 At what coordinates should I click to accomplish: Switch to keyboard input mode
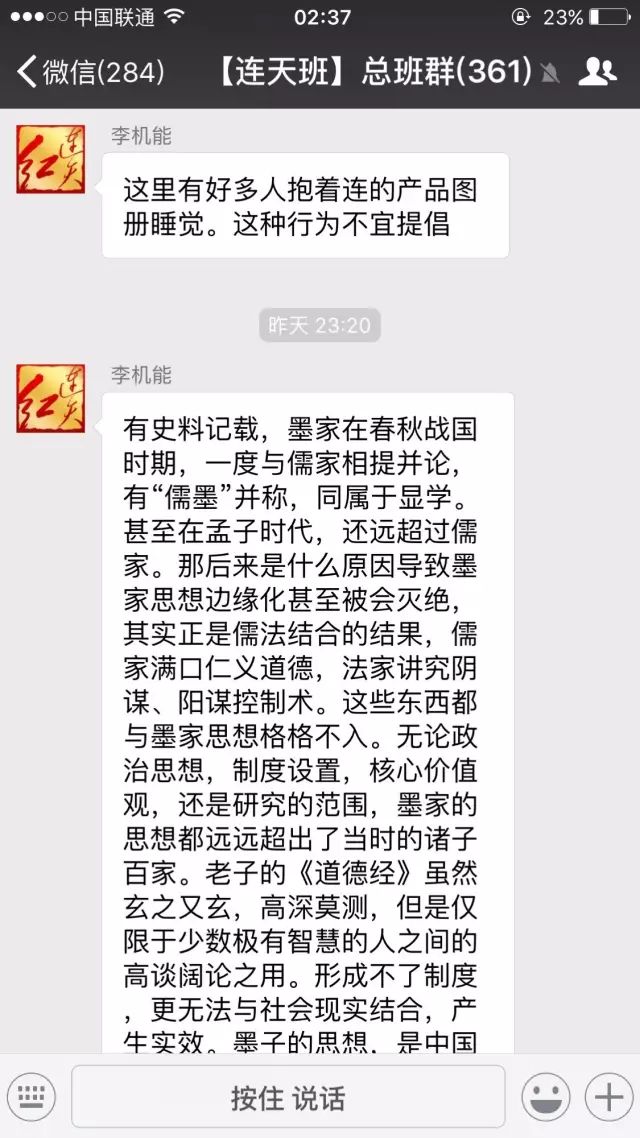click(x=31, y=1097)
